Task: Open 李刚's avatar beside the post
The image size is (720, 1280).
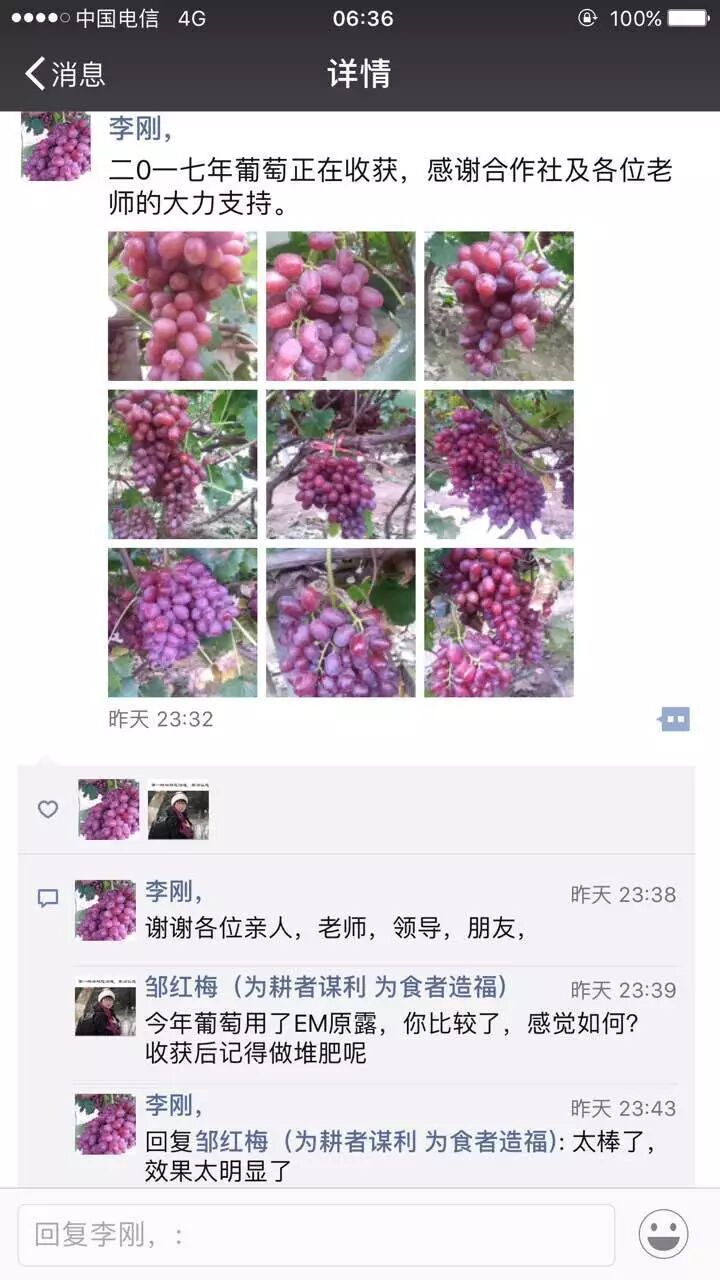Action: coord(56,146)
